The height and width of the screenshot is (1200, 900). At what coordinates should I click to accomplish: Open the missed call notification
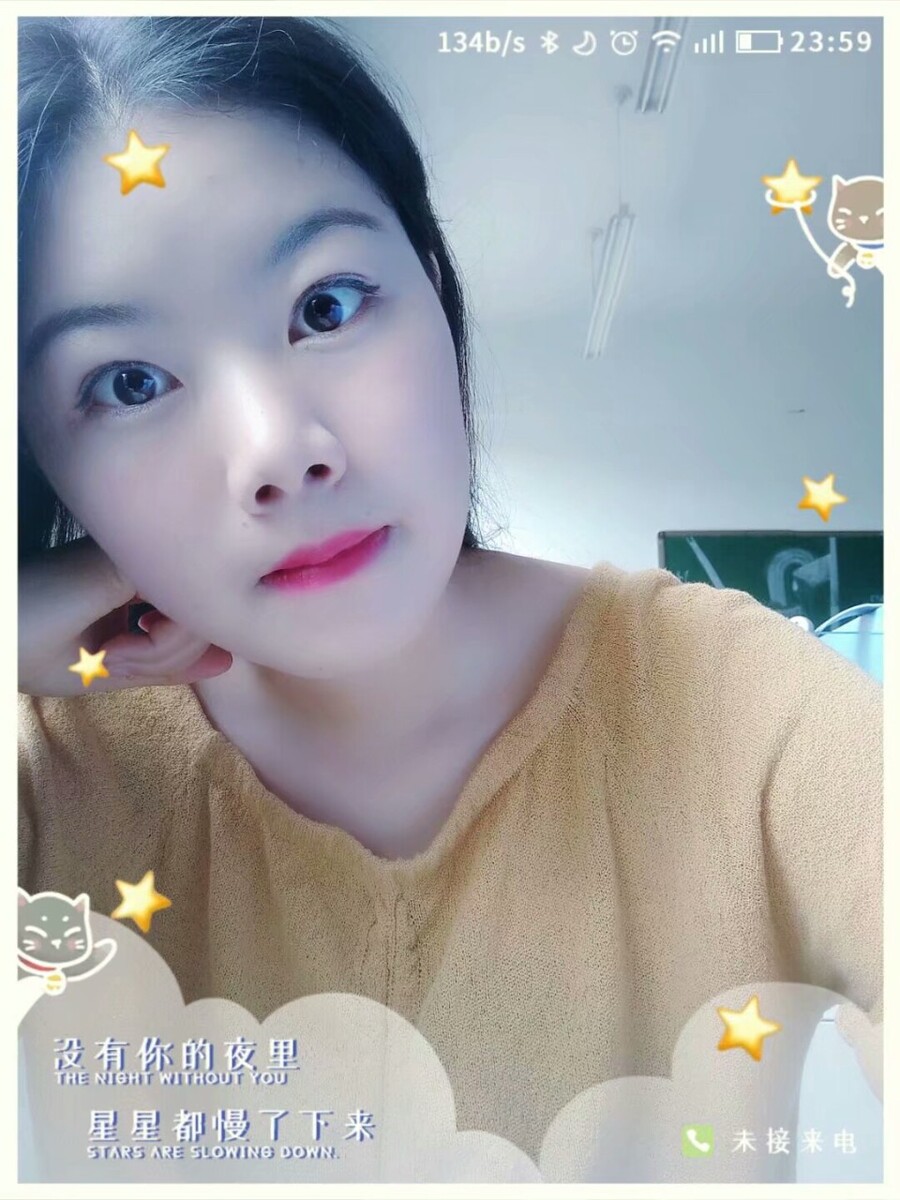770,1141
